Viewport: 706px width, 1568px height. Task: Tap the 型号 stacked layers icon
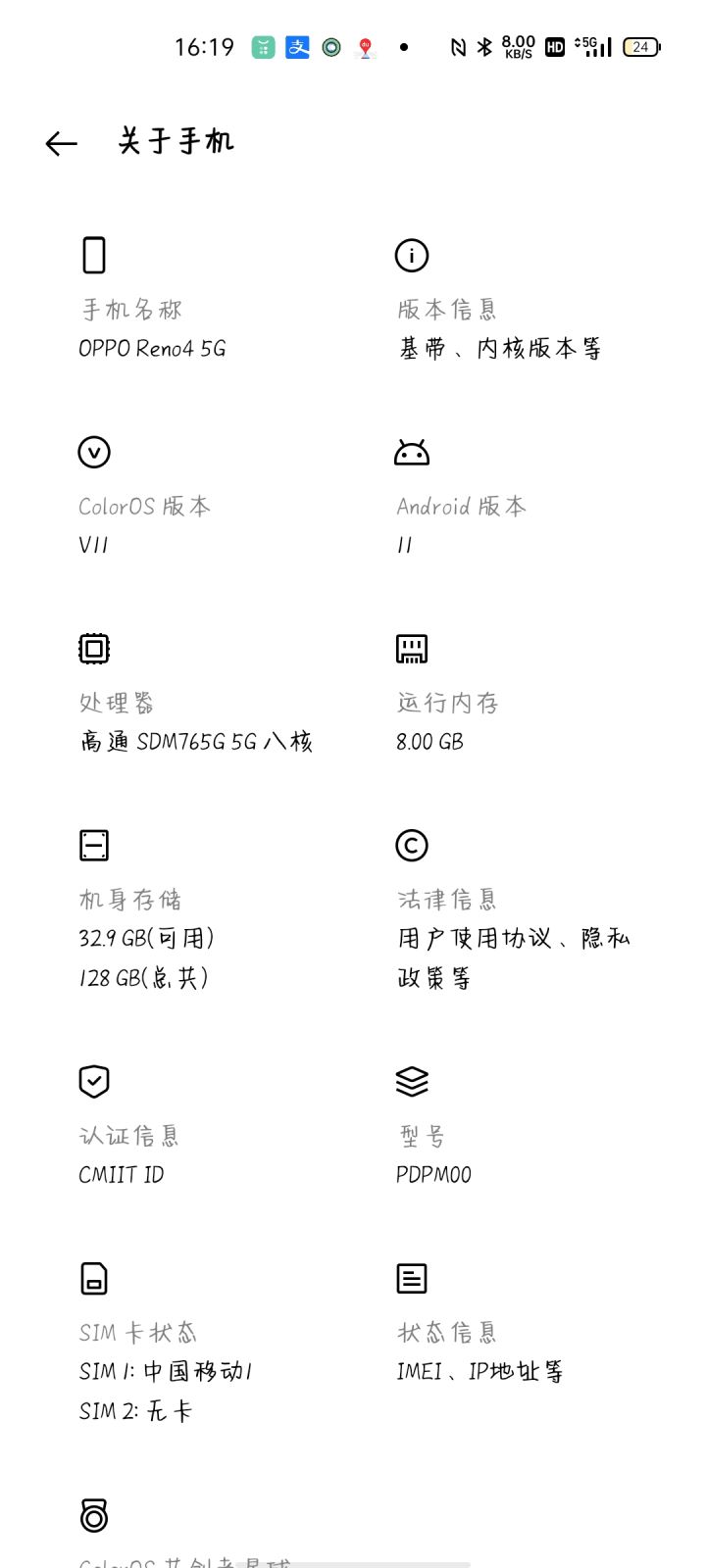coord(412,1082)
